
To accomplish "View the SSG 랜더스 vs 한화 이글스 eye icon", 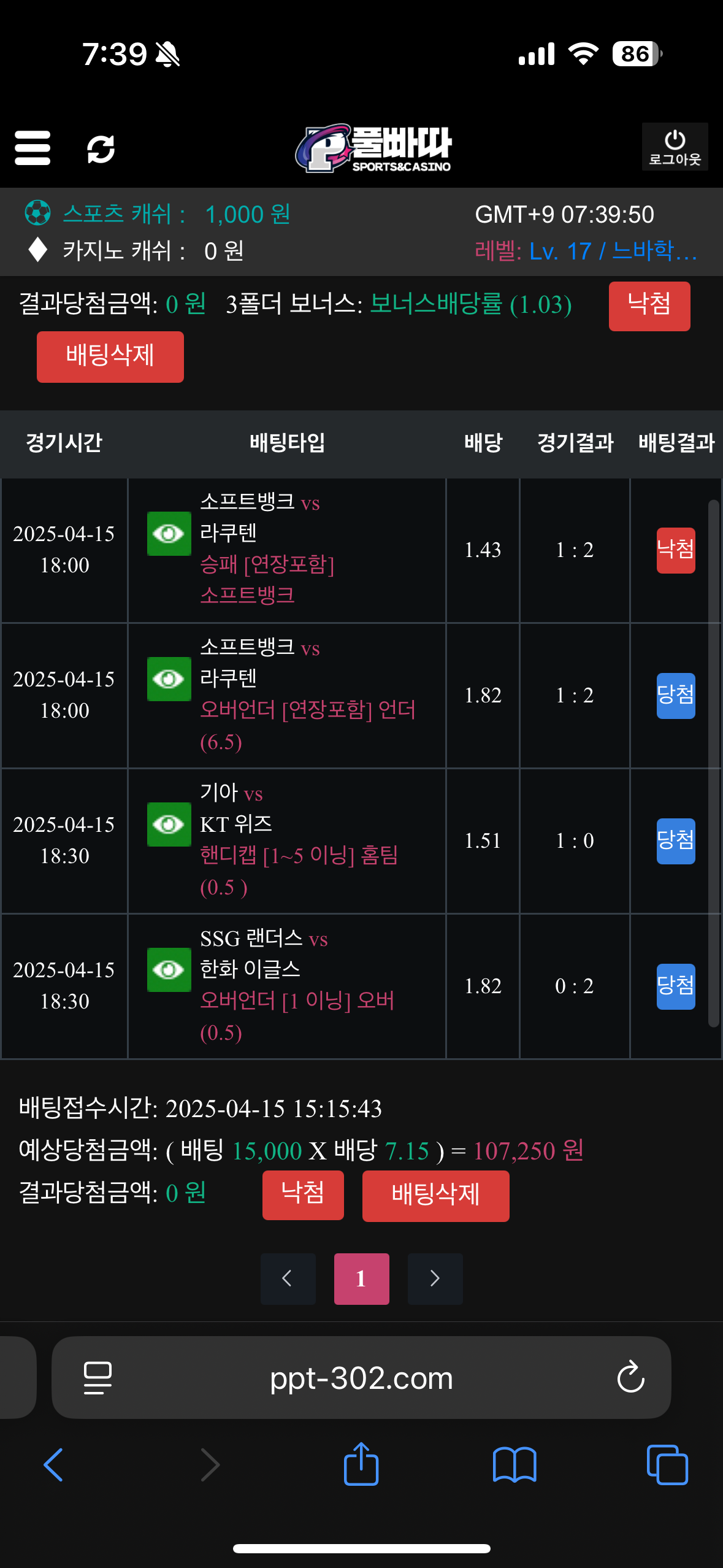I will (x=169, y=970).
